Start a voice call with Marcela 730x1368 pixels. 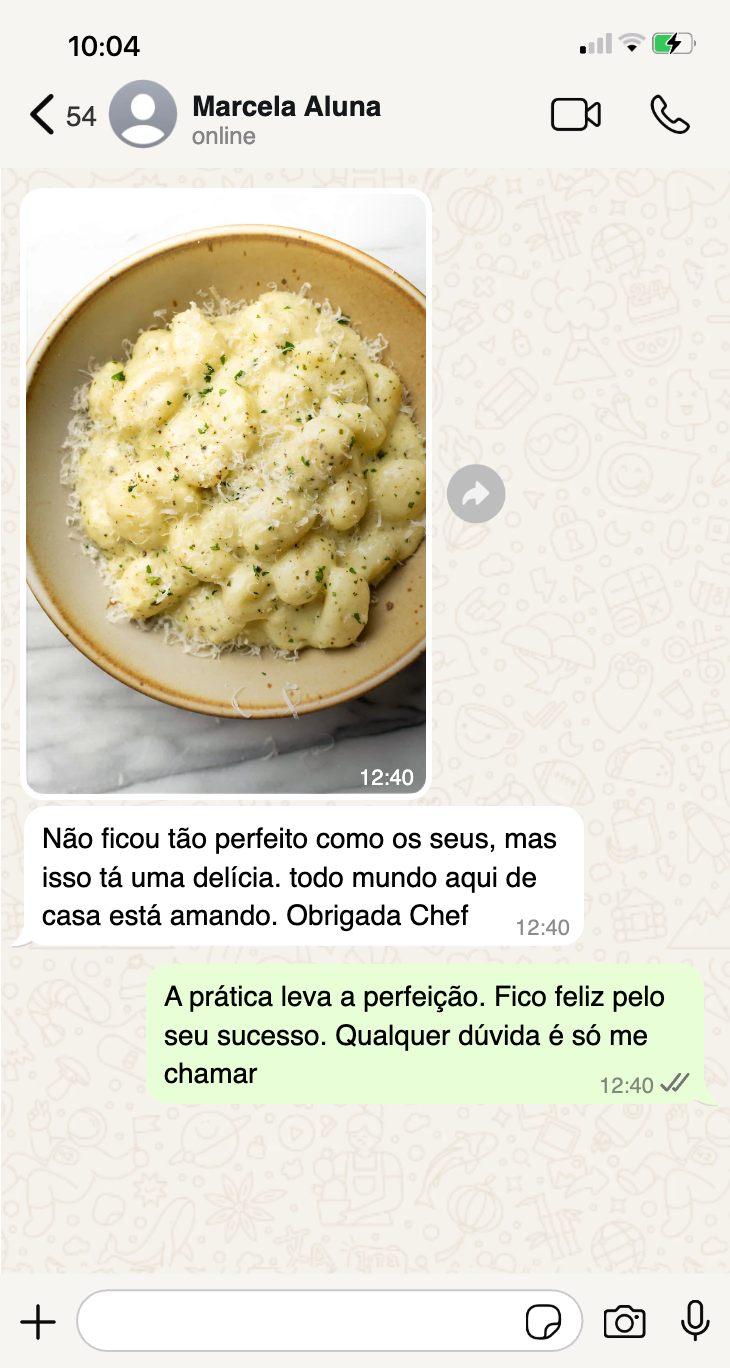(670, 115)
